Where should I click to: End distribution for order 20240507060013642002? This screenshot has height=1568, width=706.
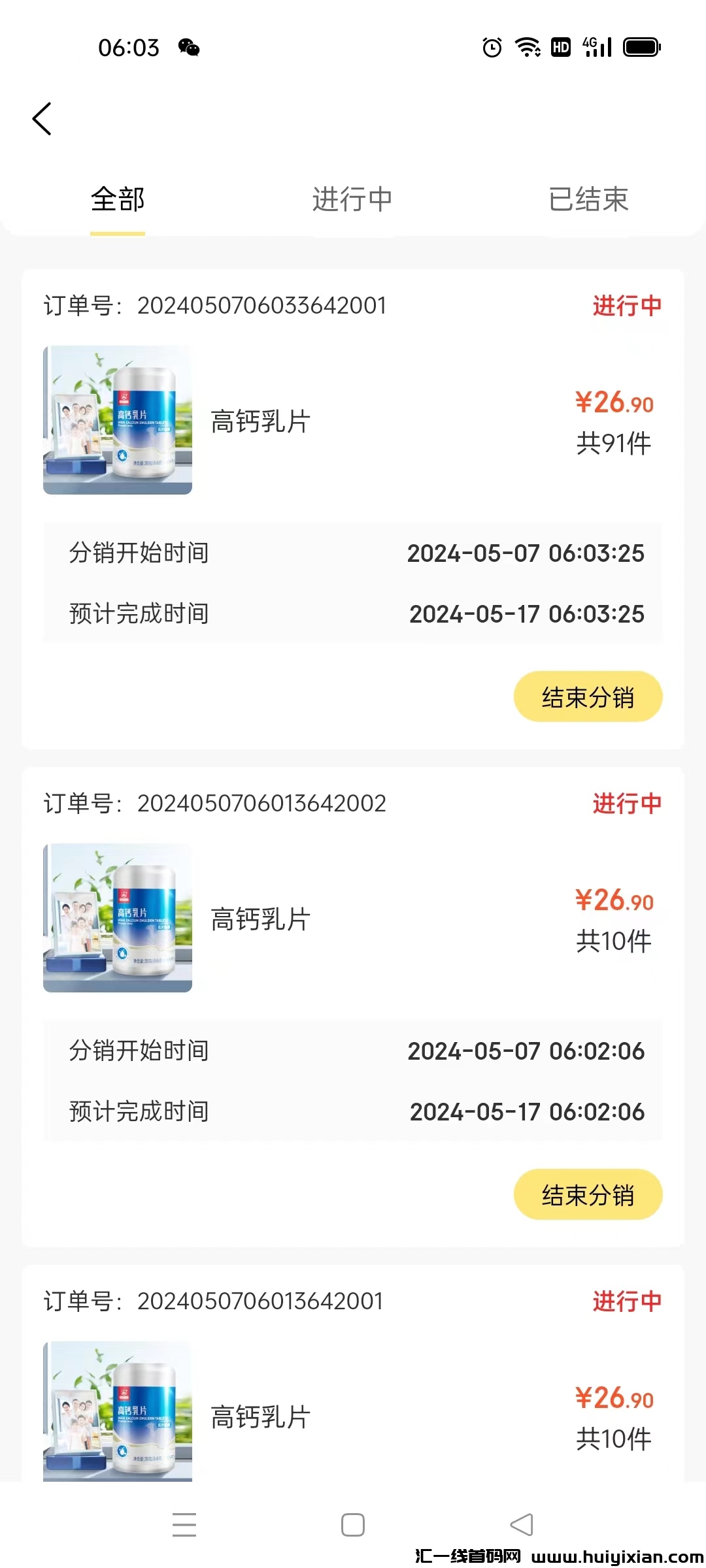coord(588,1195)
